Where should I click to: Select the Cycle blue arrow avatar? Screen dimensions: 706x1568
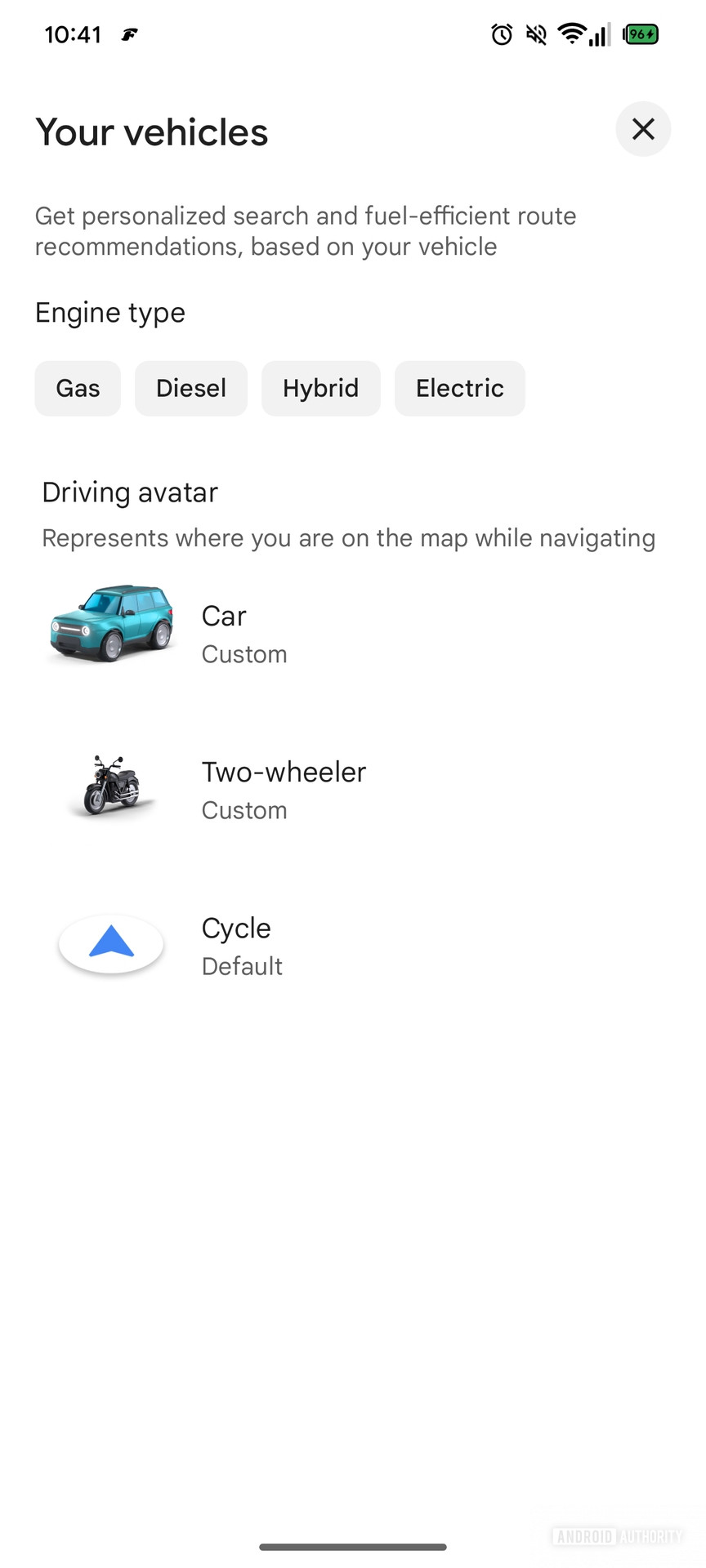click(x=111, y=943)
